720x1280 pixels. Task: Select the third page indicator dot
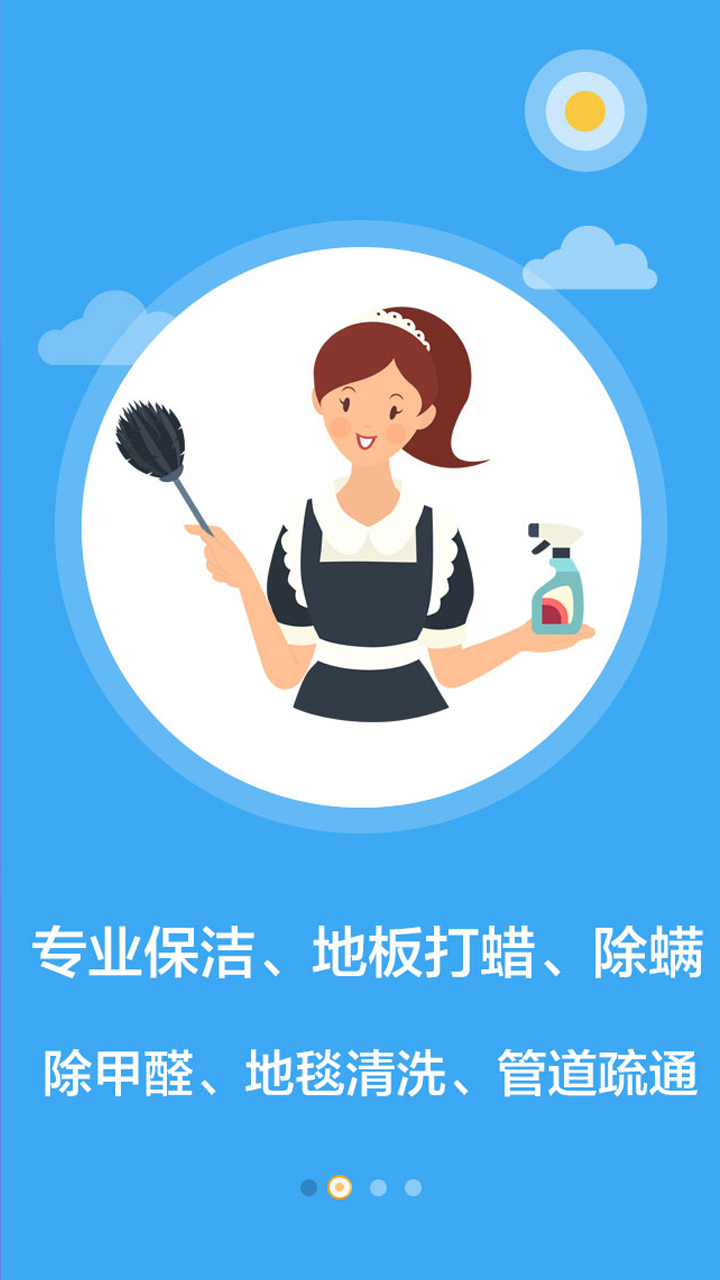(x=378, y=1187)
